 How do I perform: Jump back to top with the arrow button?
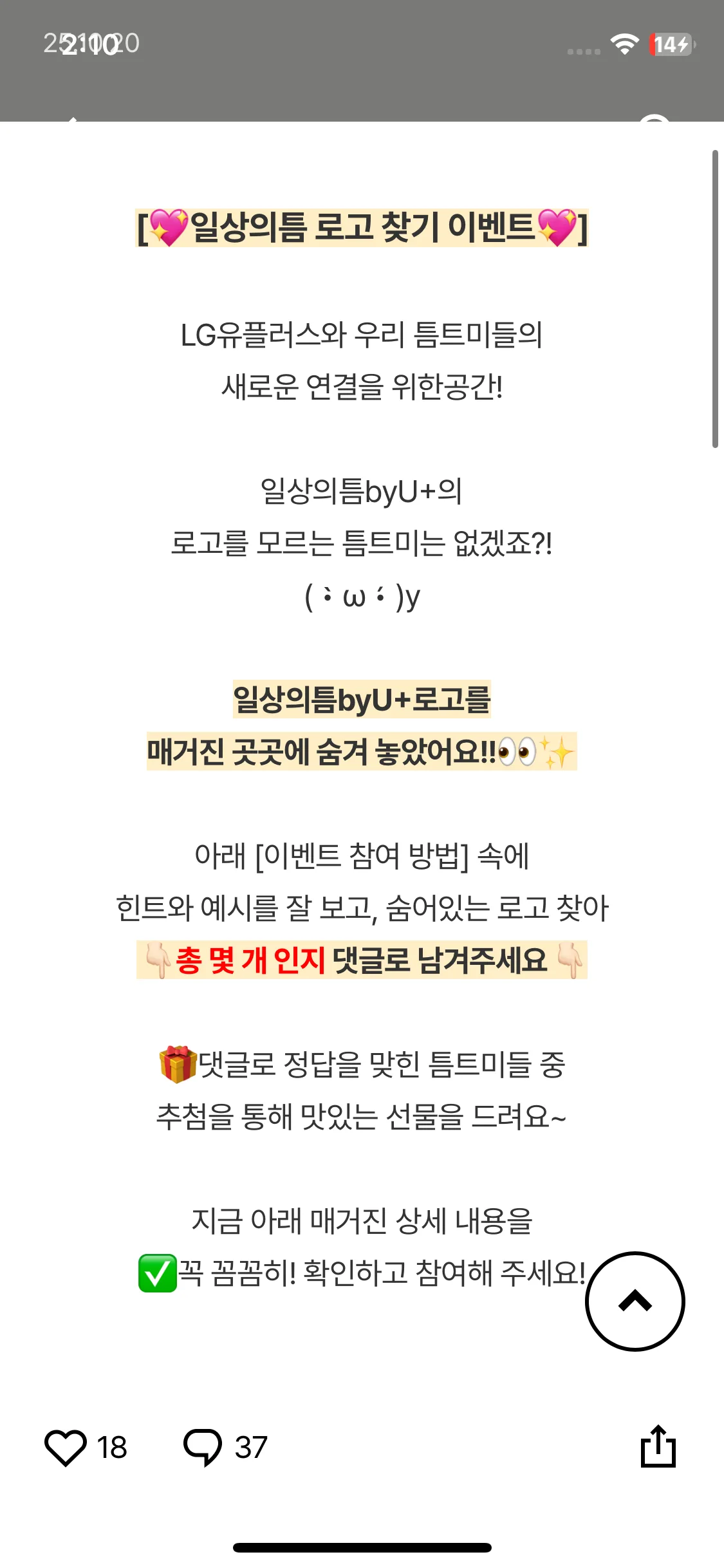point(635,1301)
